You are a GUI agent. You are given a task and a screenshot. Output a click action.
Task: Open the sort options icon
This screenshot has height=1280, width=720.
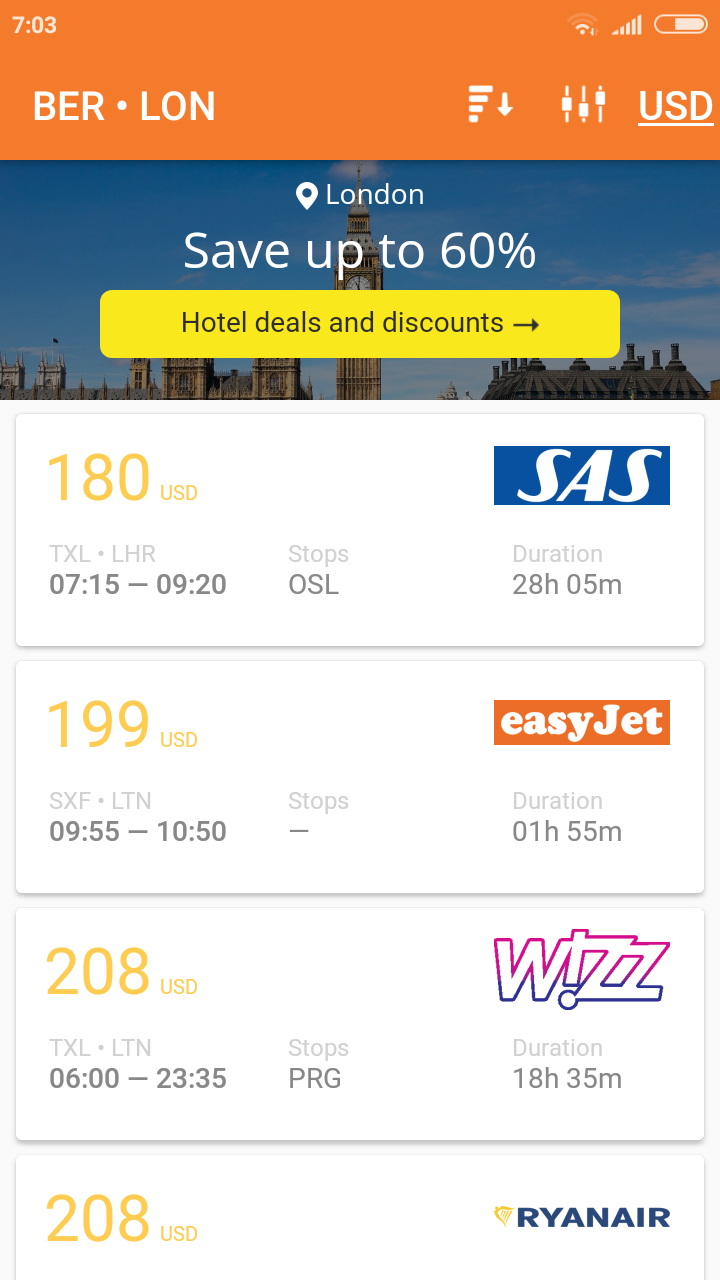pos(490,105)
